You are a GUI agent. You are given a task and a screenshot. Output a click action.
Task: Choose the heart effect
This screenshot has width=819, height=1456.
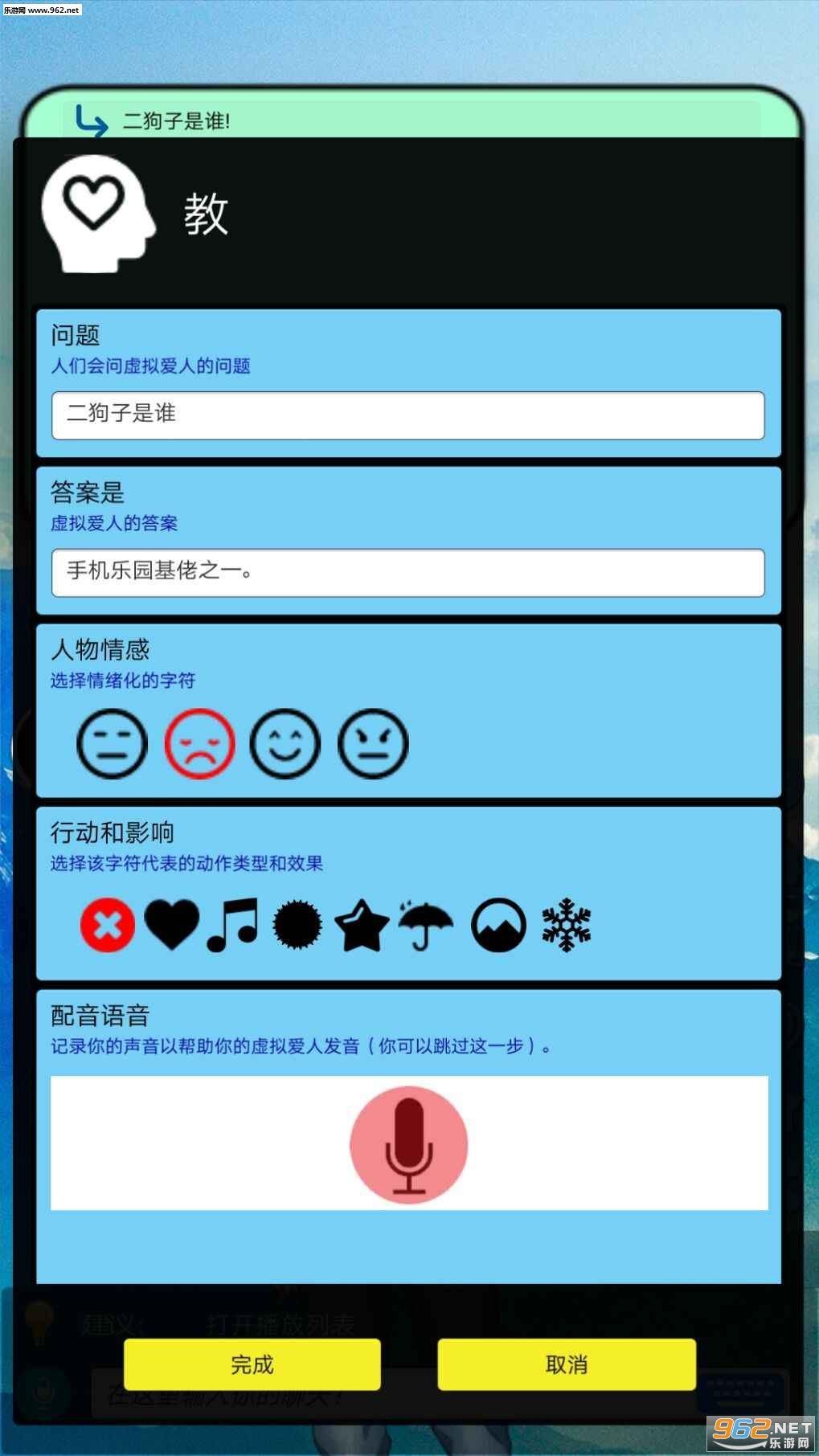(171, 925)
